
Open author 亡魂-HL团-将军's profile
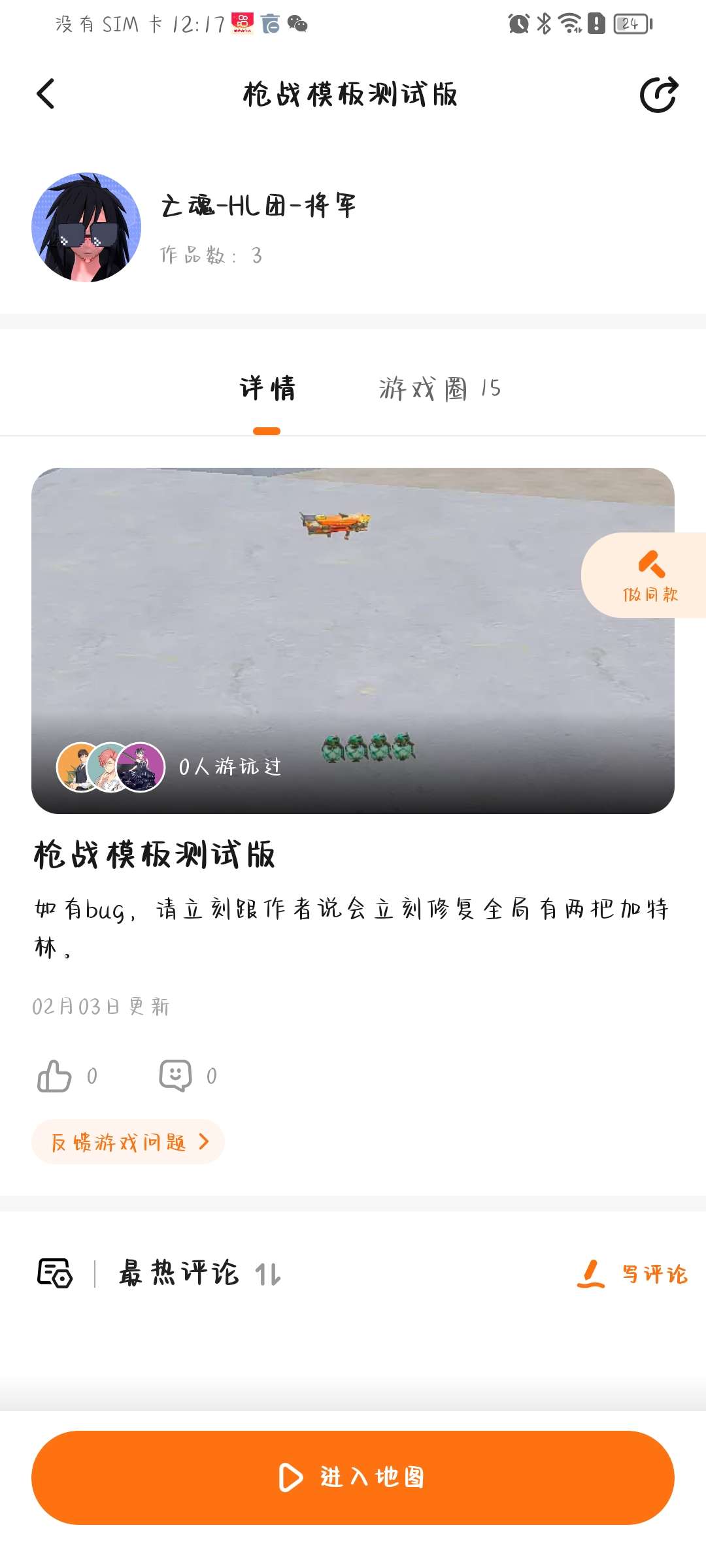coord(86,227)
